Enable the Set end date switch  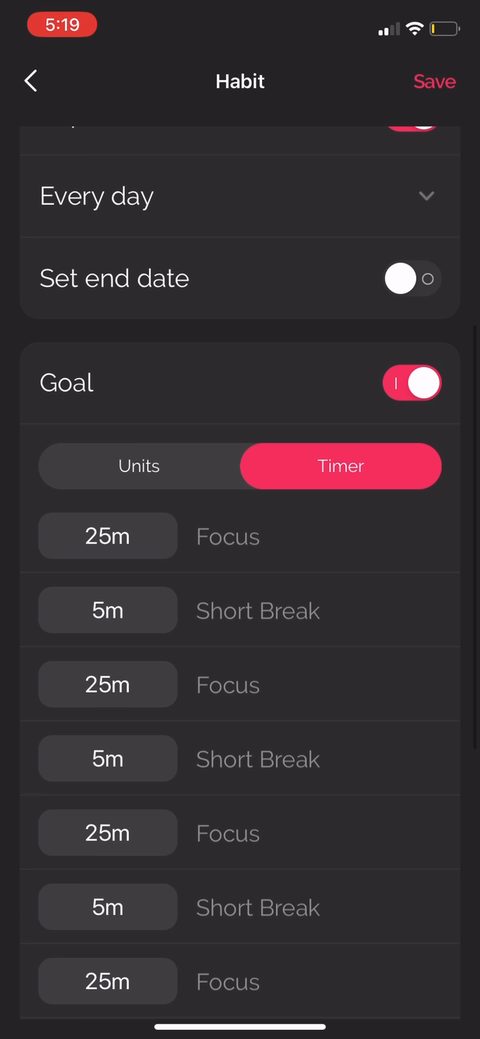412,279
